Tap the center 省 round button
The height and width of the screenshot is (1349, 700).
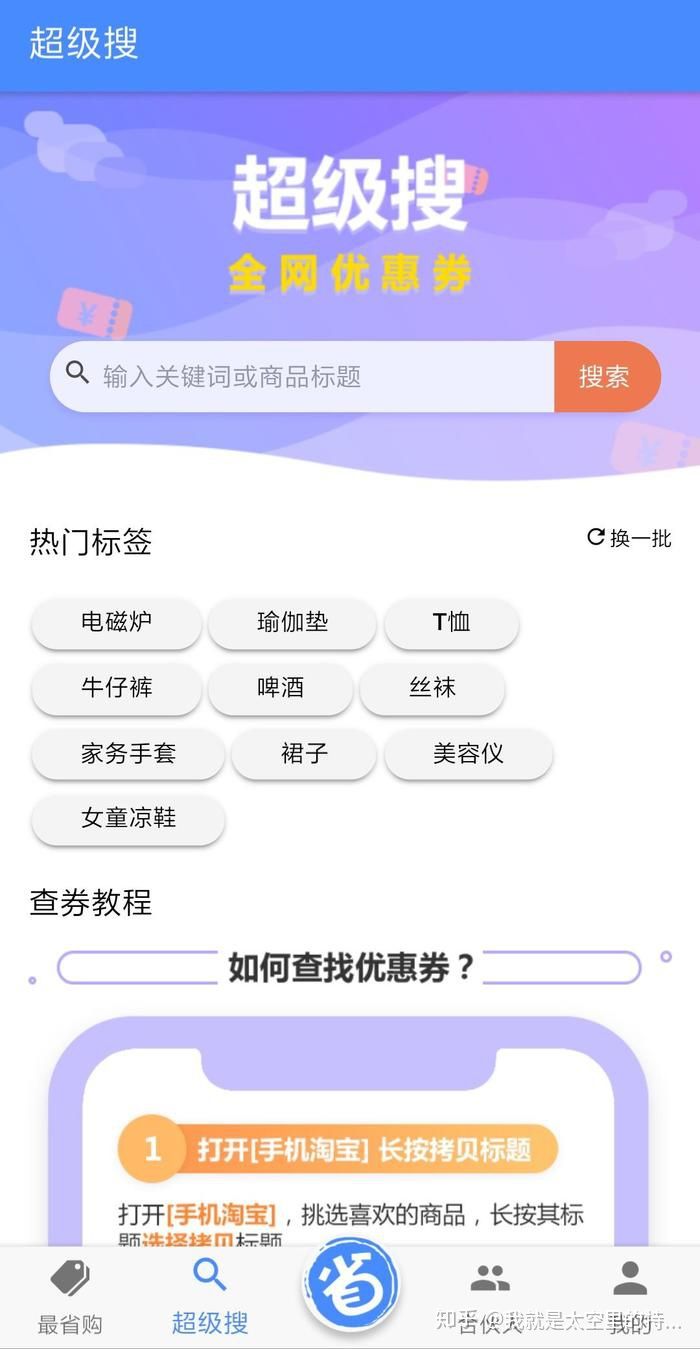[x=351, y=1284]
